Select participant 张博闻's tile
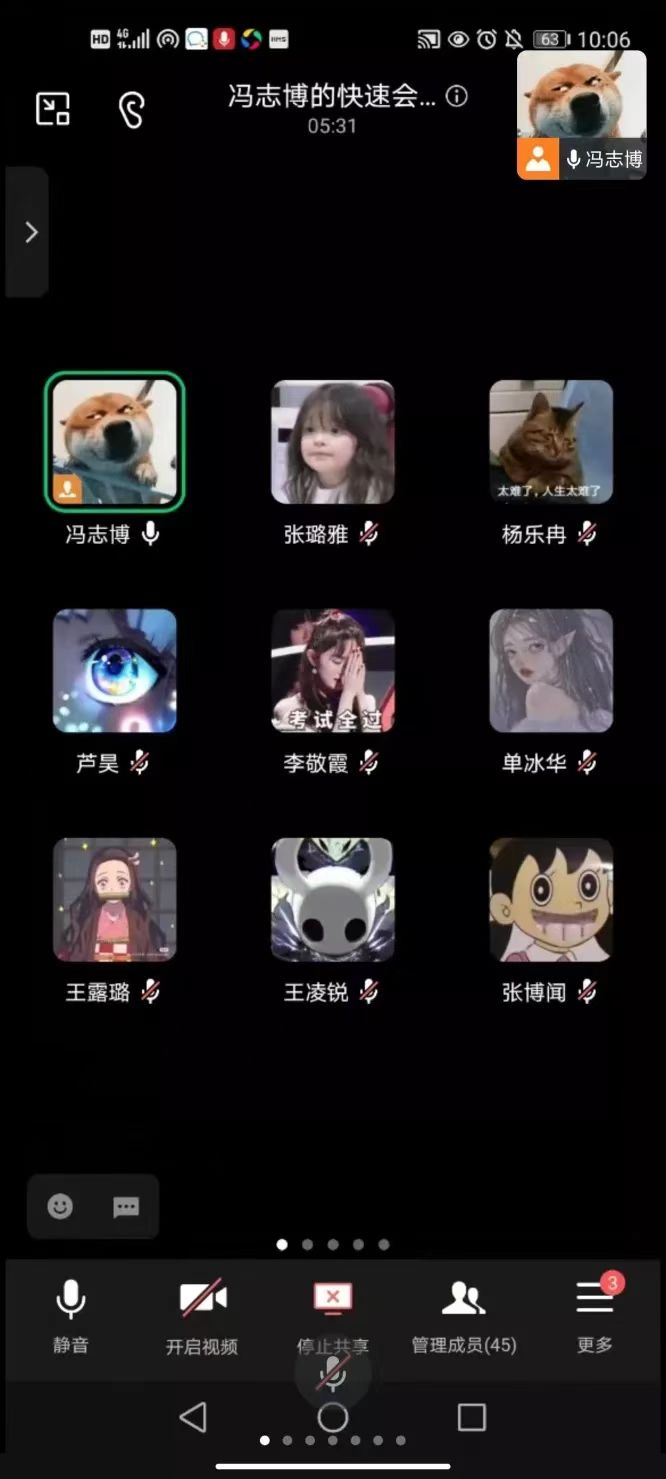This screenshot has height=1479, width=666. click(551, 900)
